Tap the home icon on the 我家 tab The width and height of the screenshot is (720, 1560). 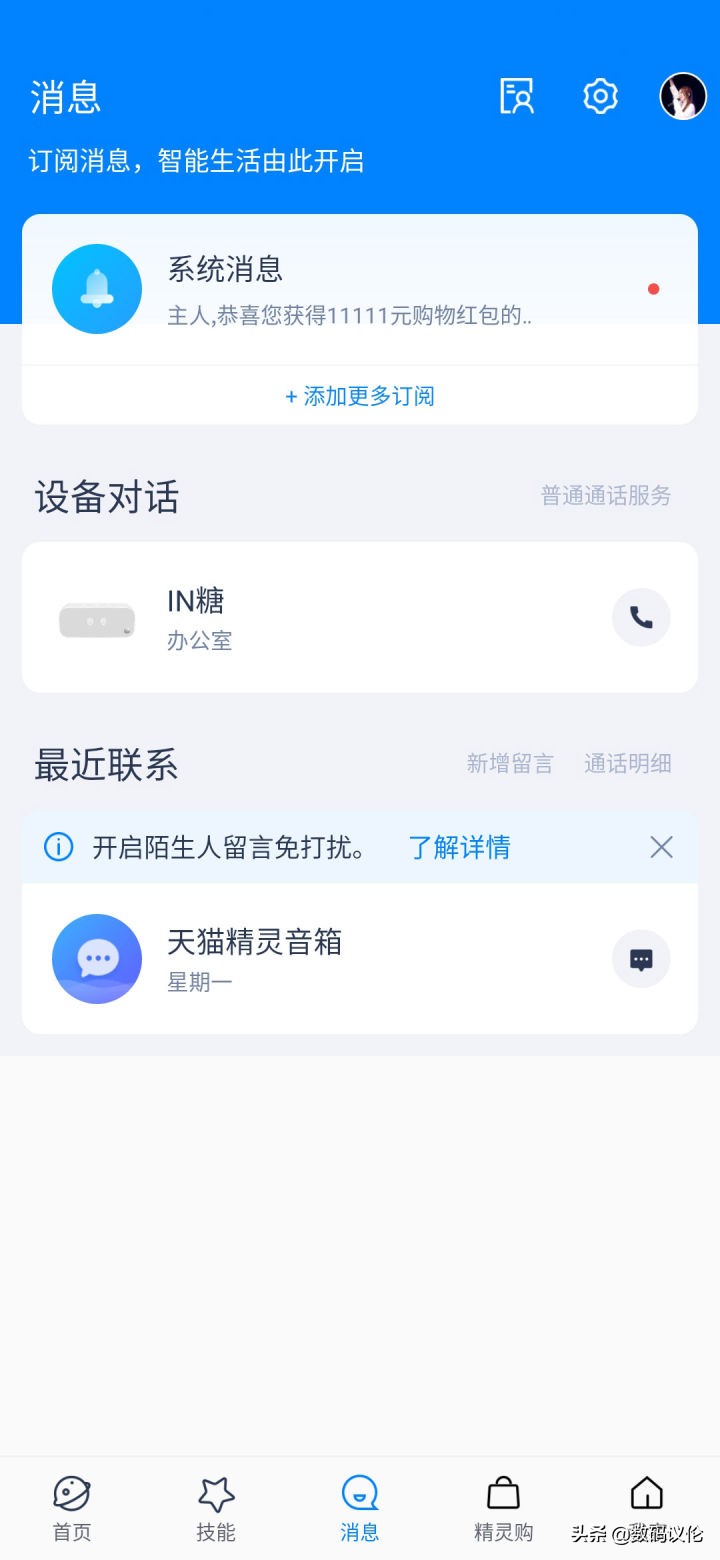pyautogui.click(x=646, y=1495)
